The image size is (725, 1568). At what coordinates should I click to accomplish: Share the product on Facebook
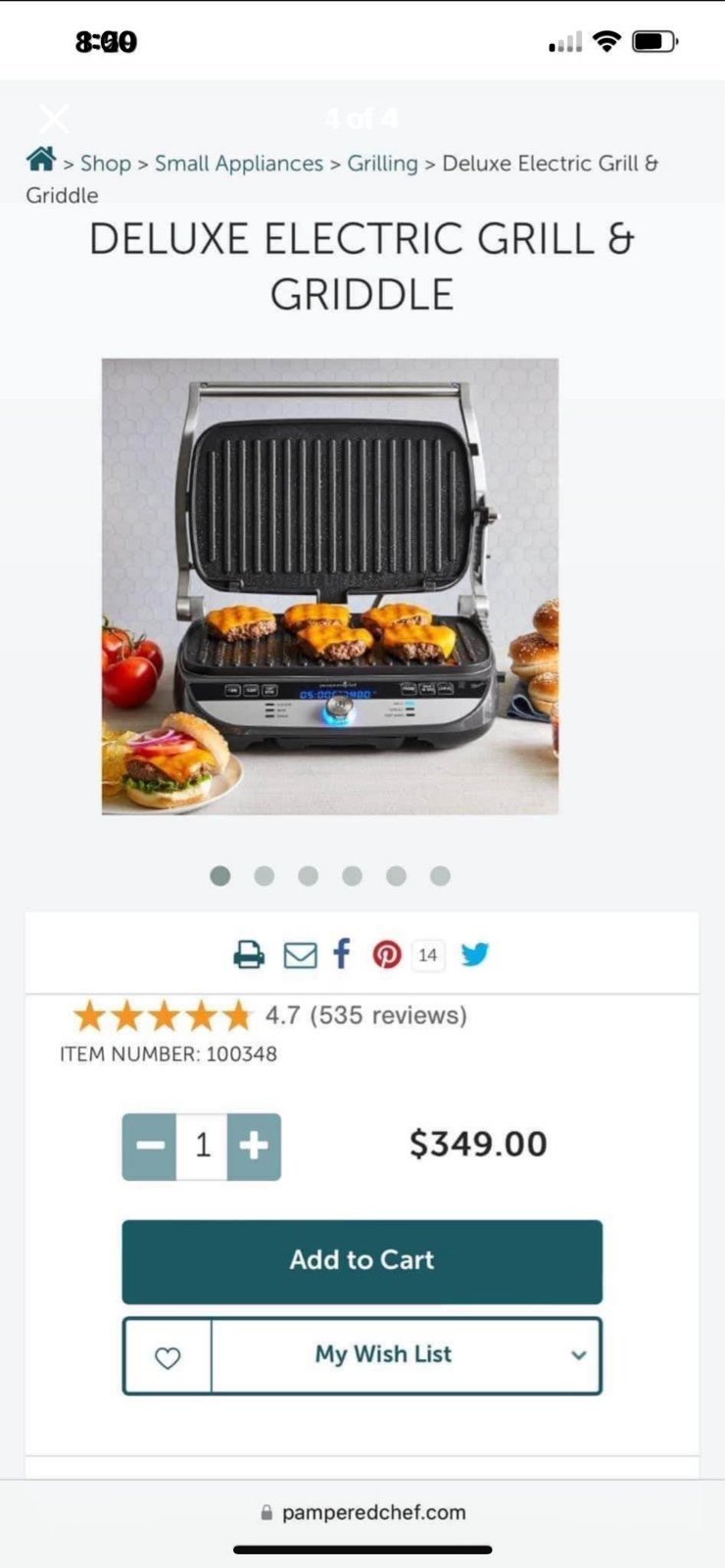pyautogui.click(x=341, y=954)
